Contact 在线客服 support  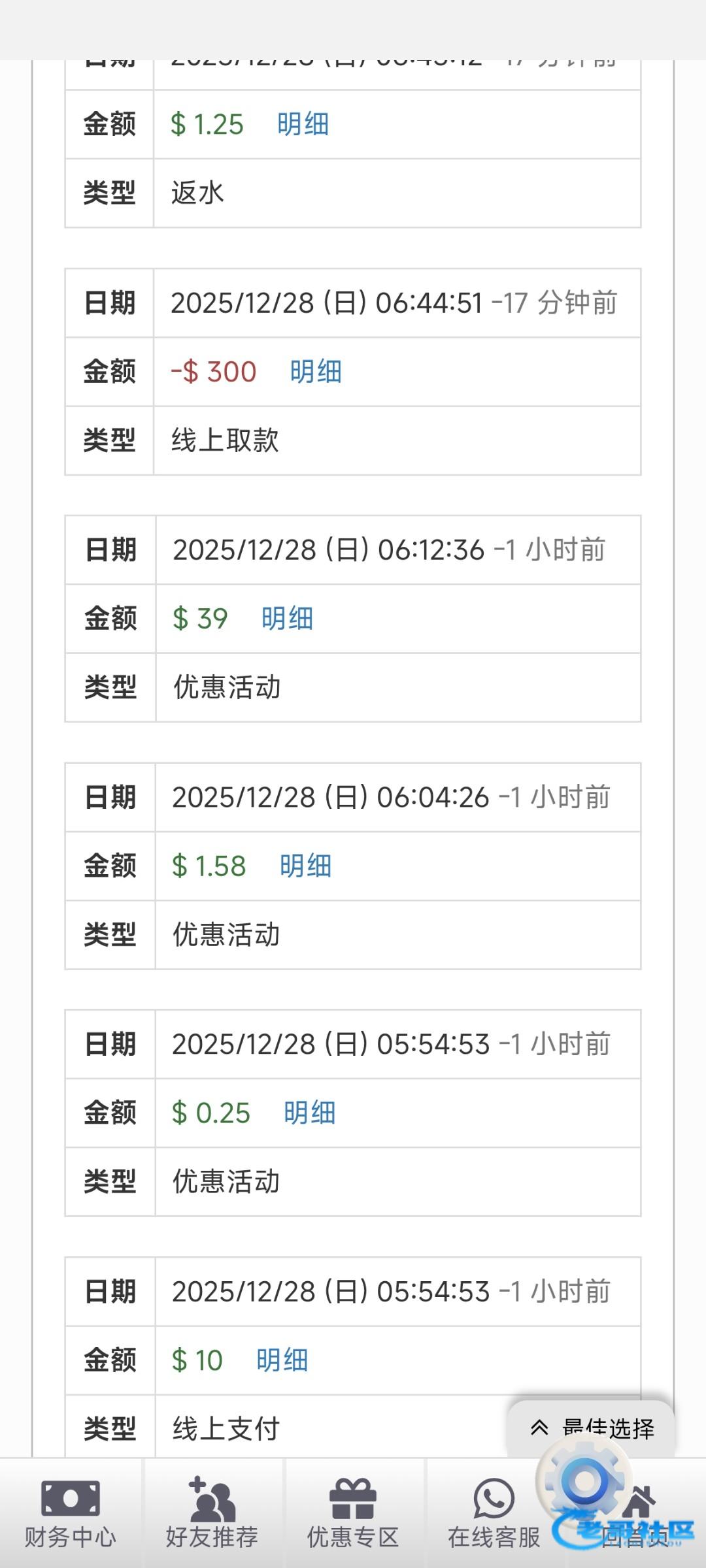tap(494, 1514)
